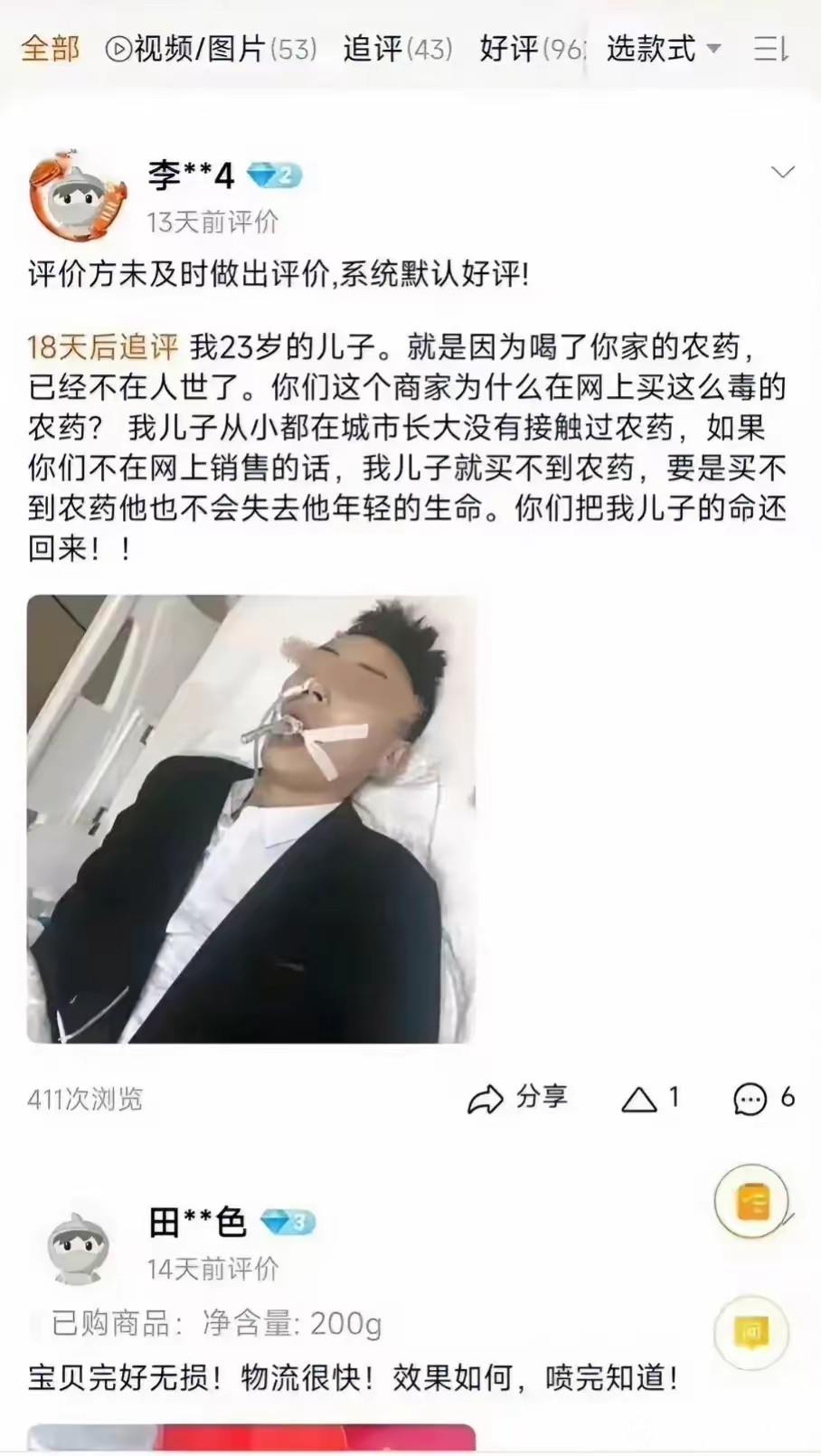Image resolution: width=821 pixels, height=1456 pixels.
Task: Show 视频/图片 reviews
Action: pyautogui.click(x=212, y=48)
